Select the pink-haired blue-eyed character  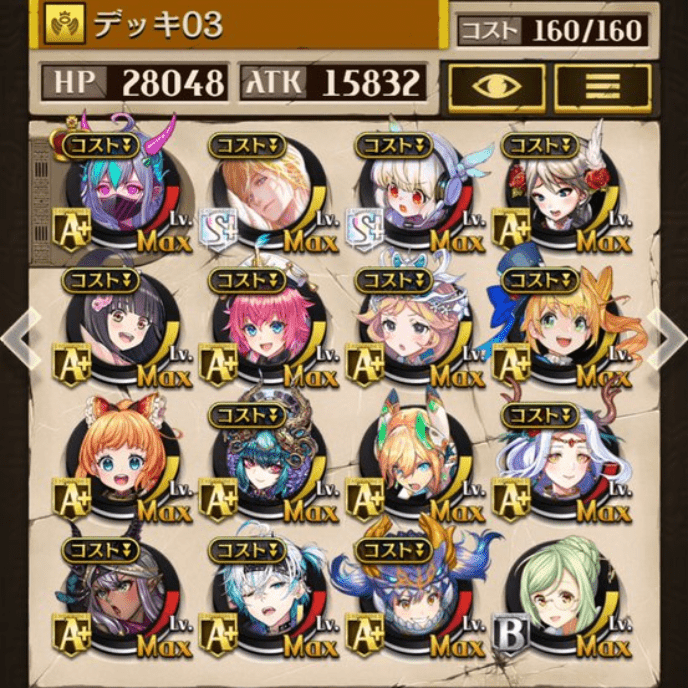pyautogui.click(x=265, y=328)
